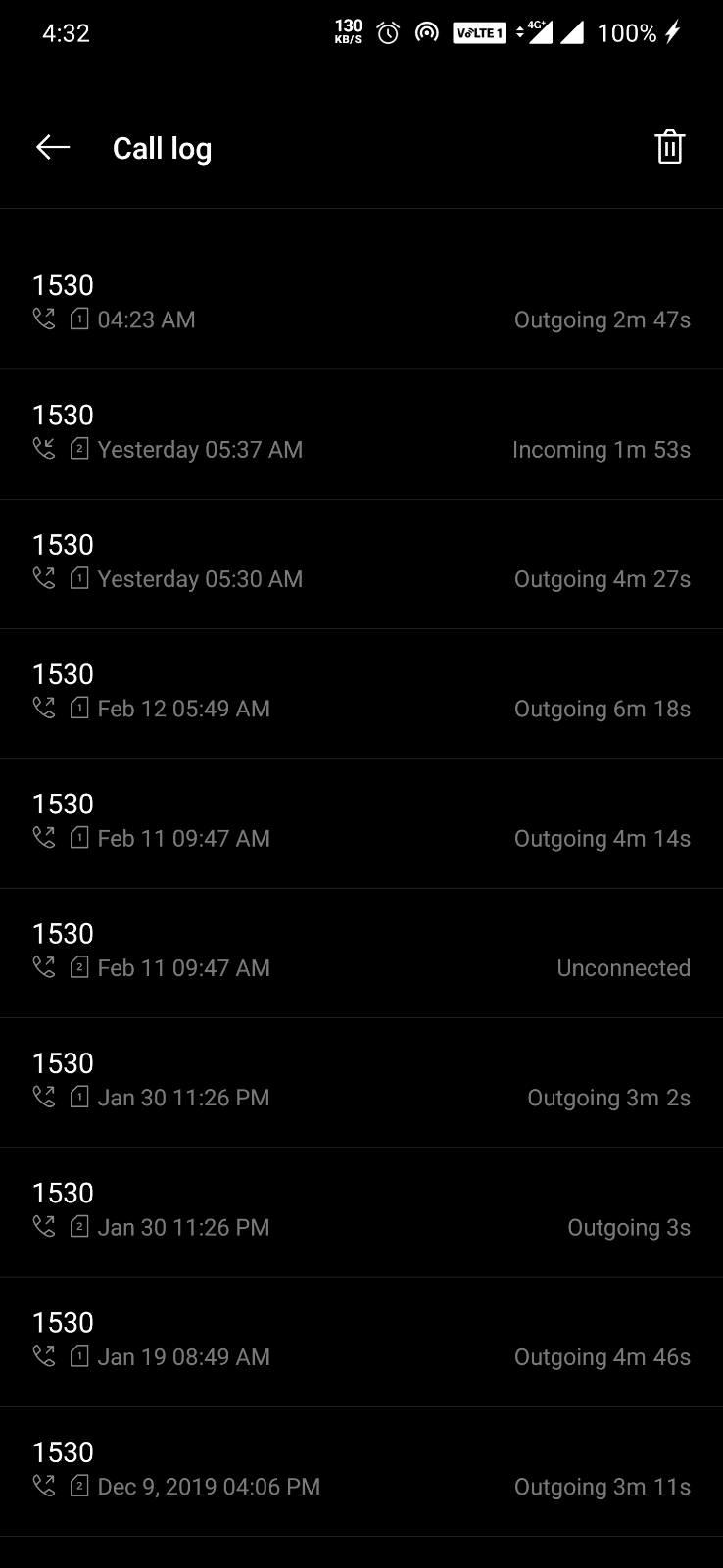Open the Unconnected Feb 11 call entry
723x1568 pixels.
[361, 953]
